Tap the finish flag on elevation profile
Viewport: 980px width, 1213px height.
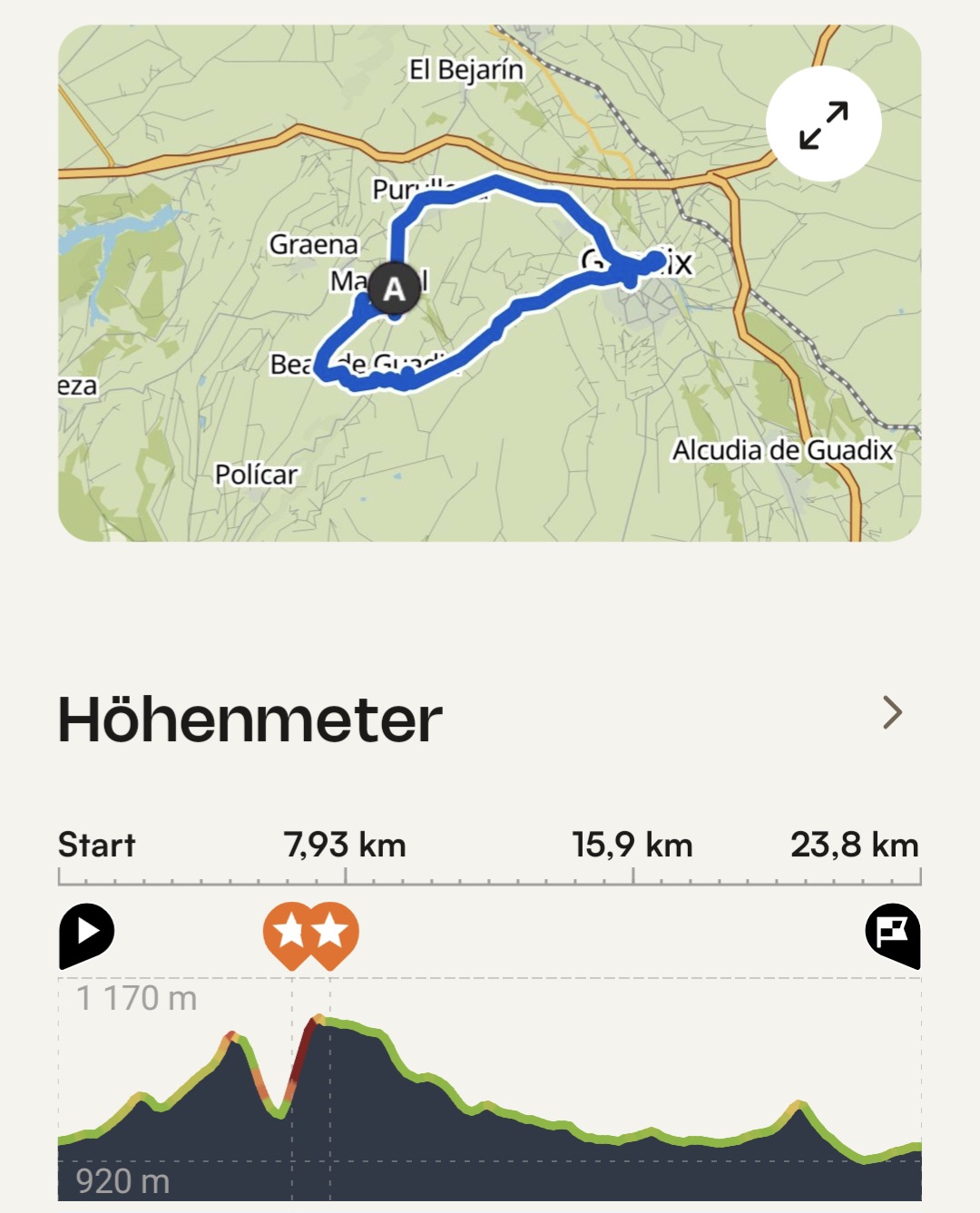point(893,933)
